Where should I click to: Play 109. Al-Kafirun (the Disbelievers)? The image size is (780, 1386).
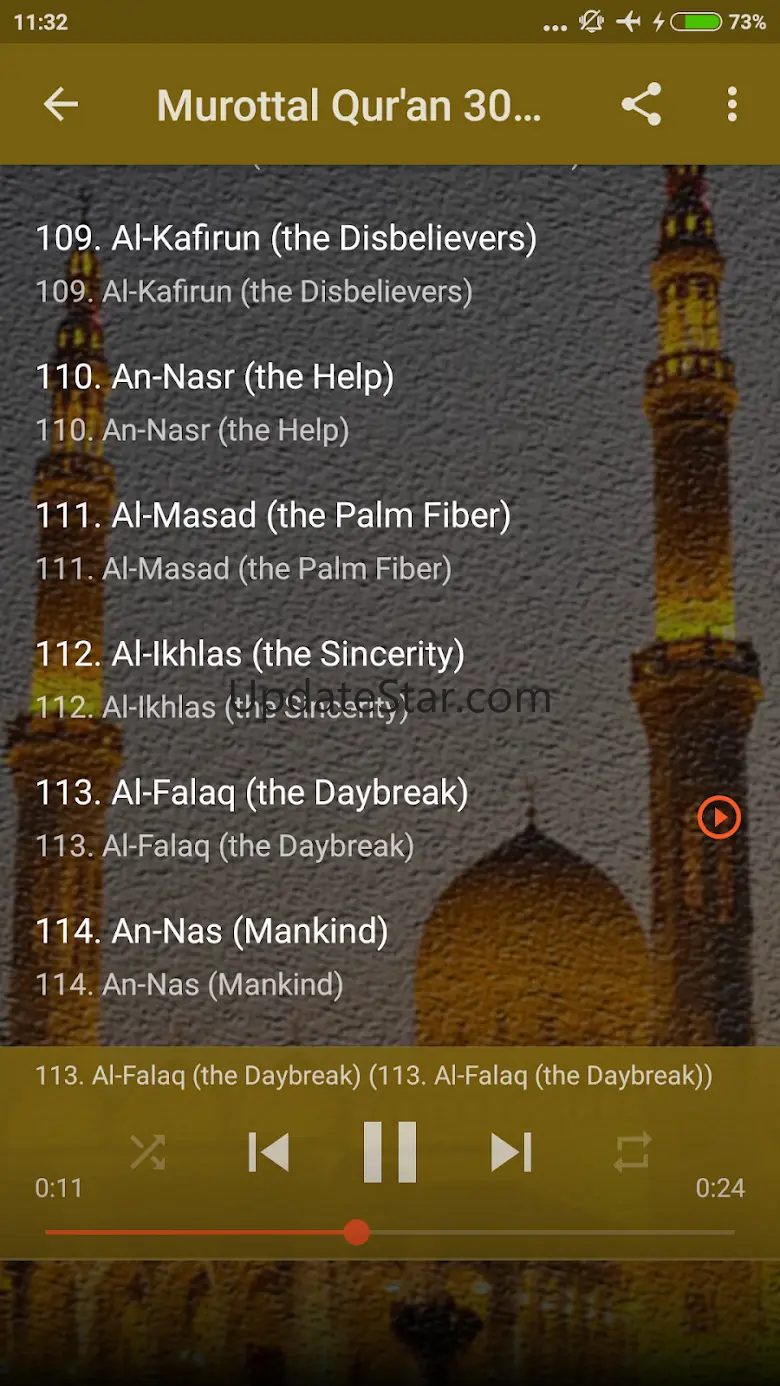[390, 264]
